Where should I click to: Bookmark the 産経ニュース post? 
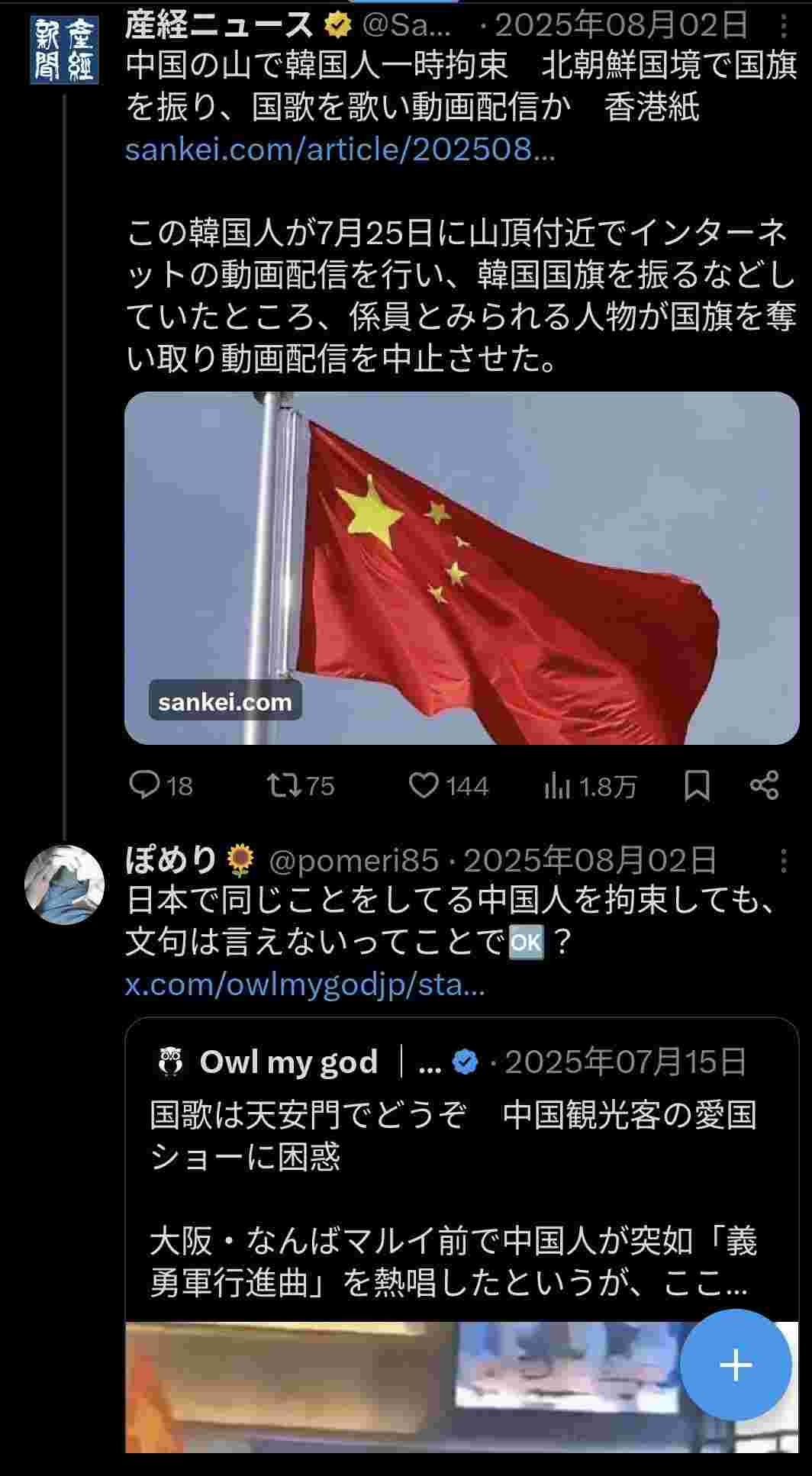point(697,785)
